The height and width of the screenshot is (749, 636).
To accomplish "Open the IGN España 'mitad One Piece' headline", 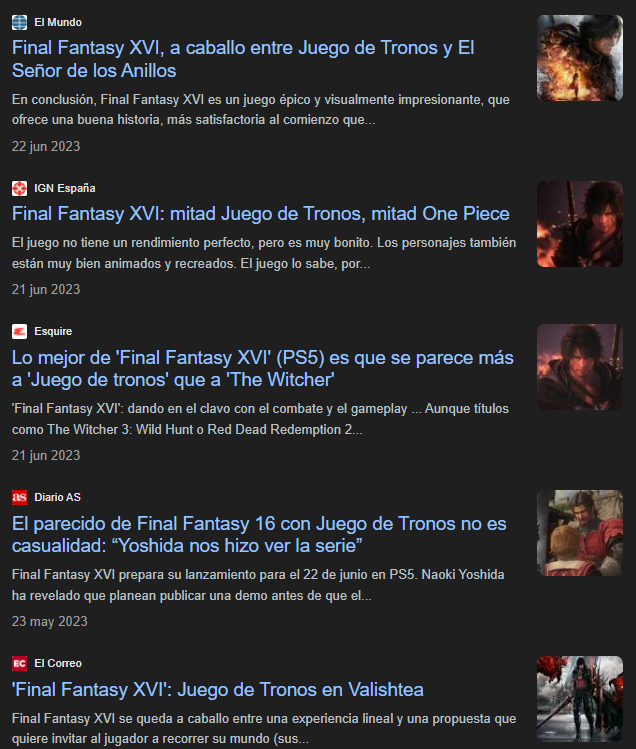I will coord(261,213).
